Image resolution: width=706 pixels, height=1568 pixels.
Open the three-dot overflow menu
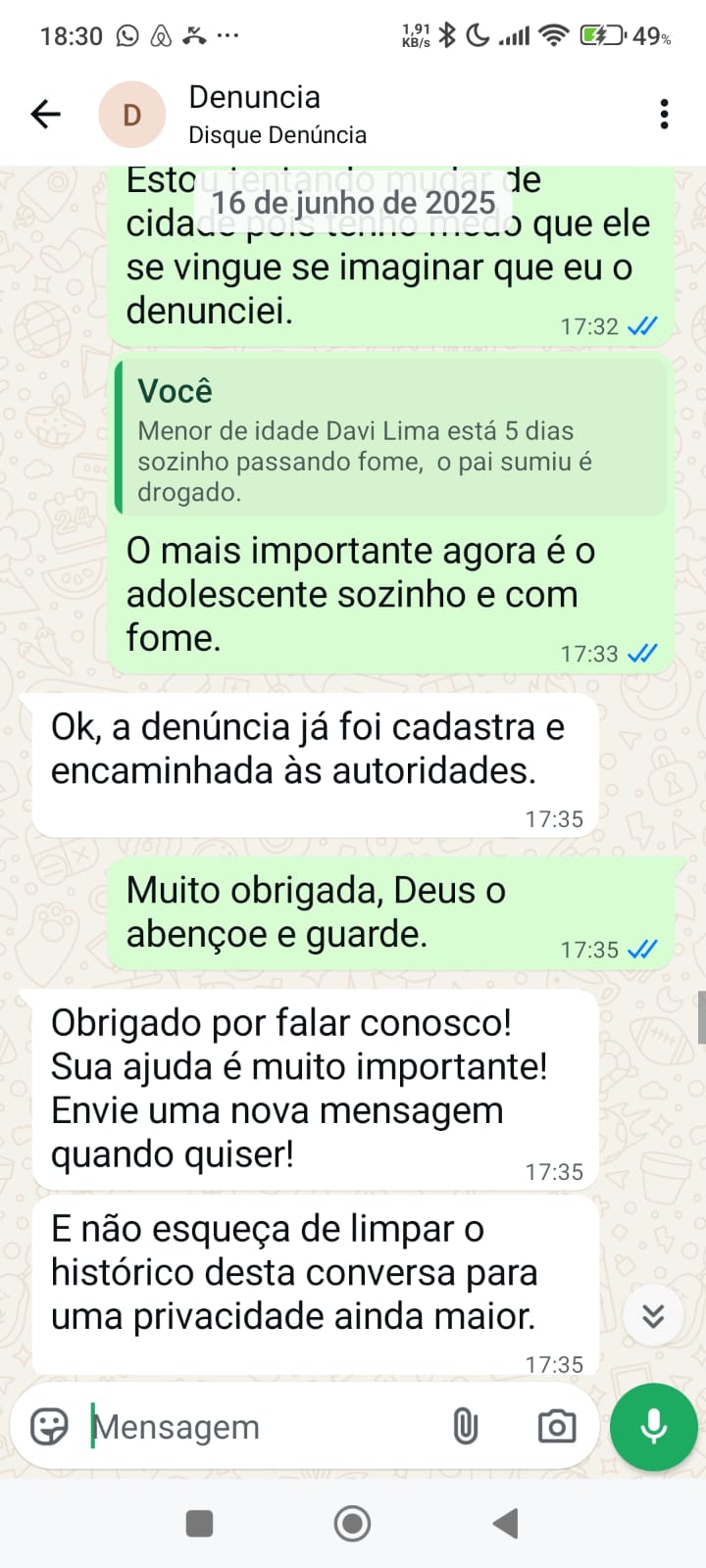665,115
